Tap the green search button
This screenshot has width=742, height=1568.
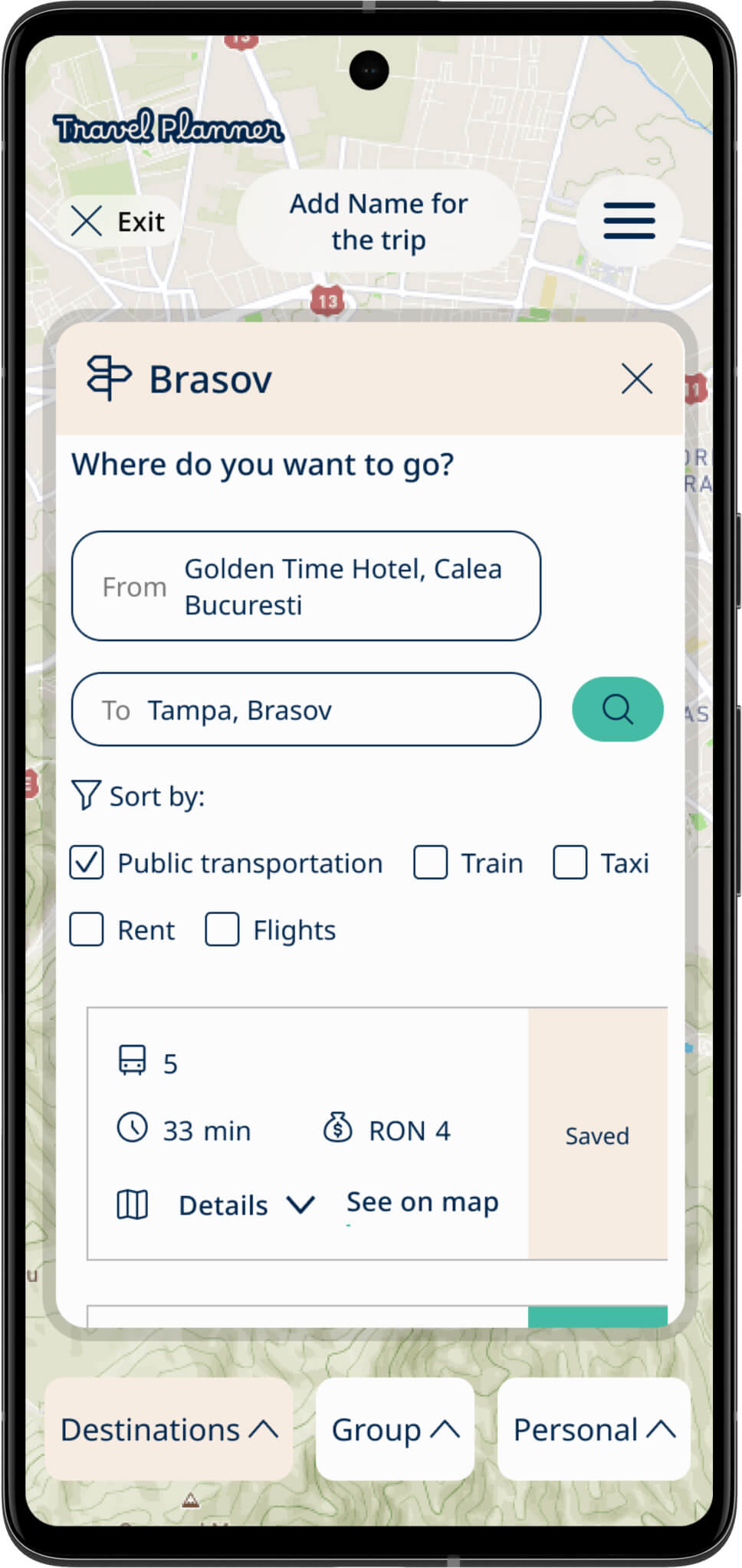[x=618, y=709]
